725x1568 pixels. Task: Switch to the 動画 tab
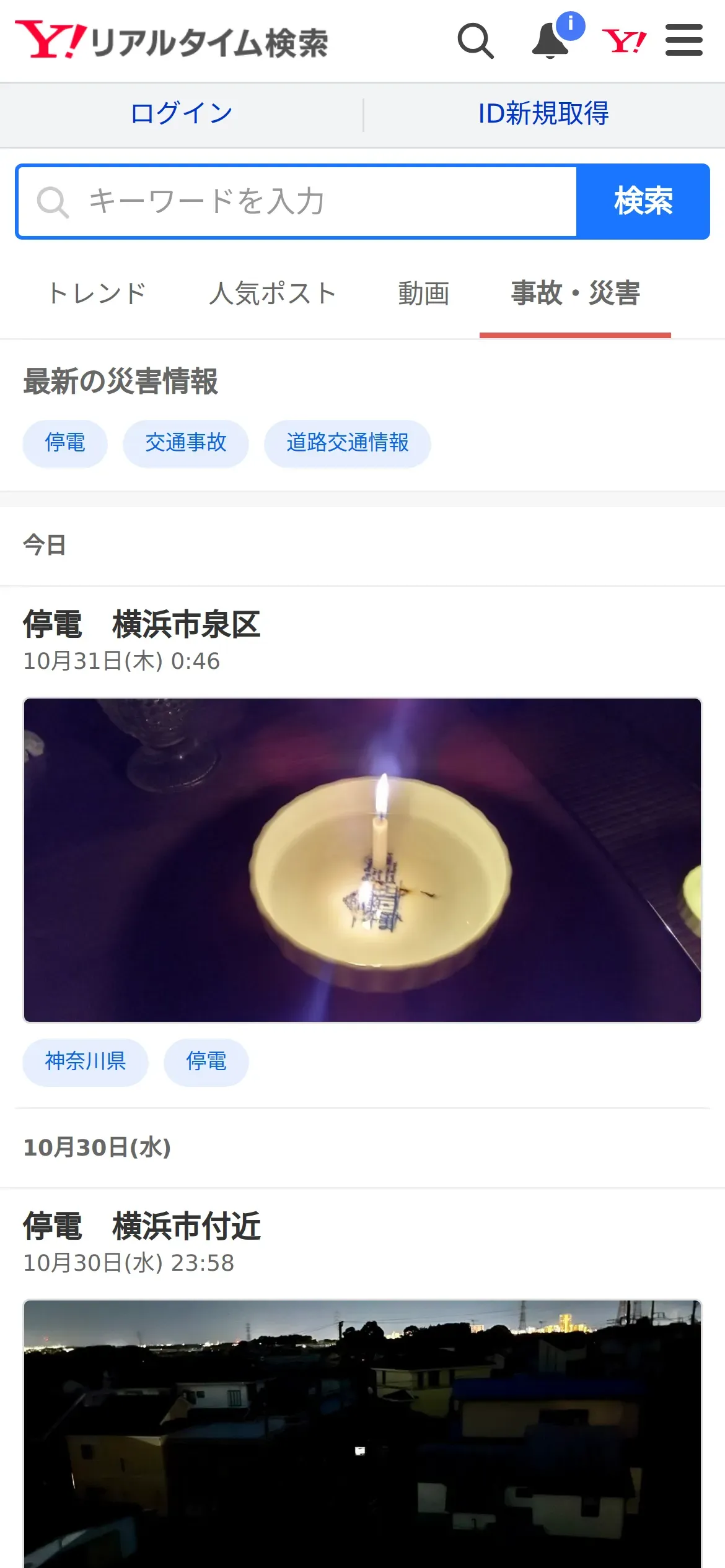[424, 294]
